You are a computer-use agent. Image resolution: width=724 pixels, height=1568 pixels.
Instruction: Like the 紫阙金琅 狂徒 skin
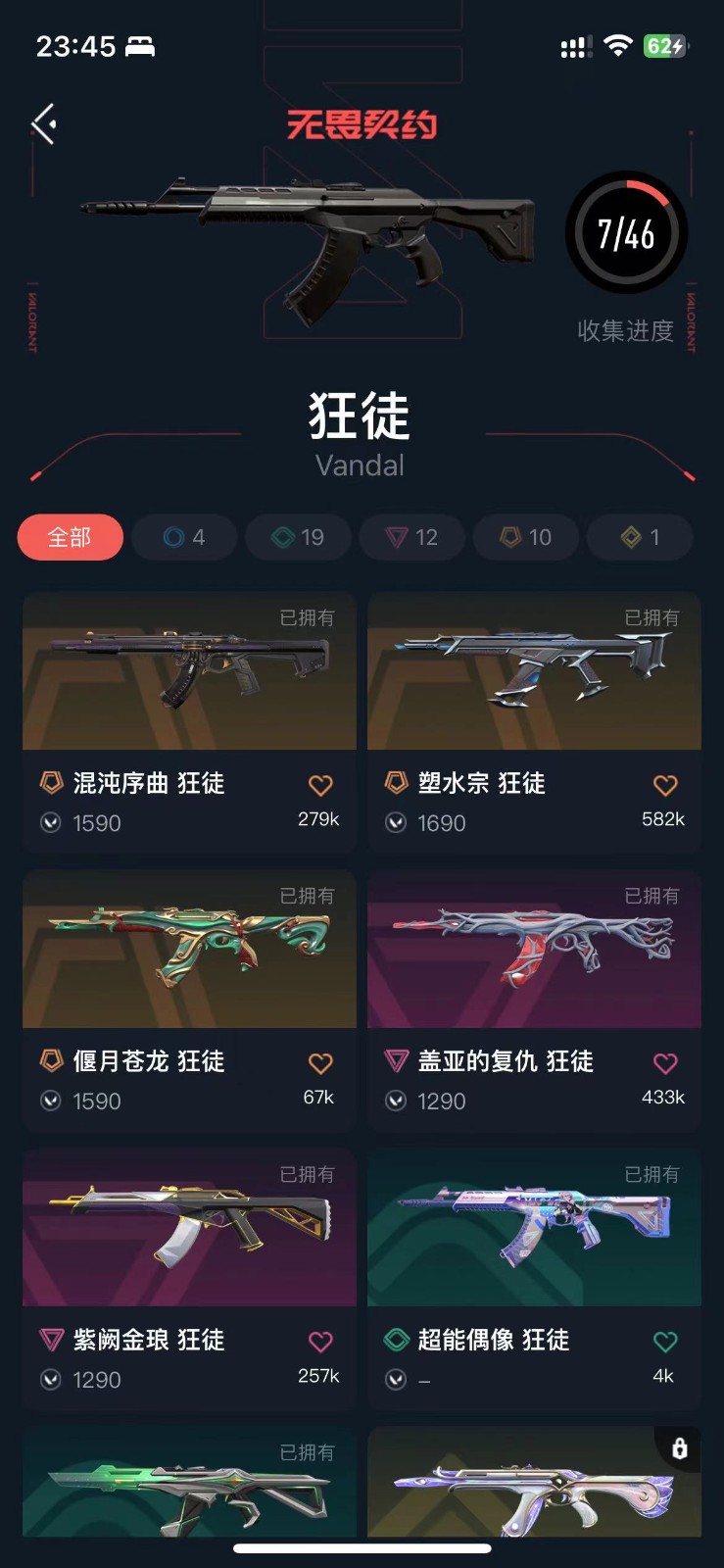click(320, 1342)
